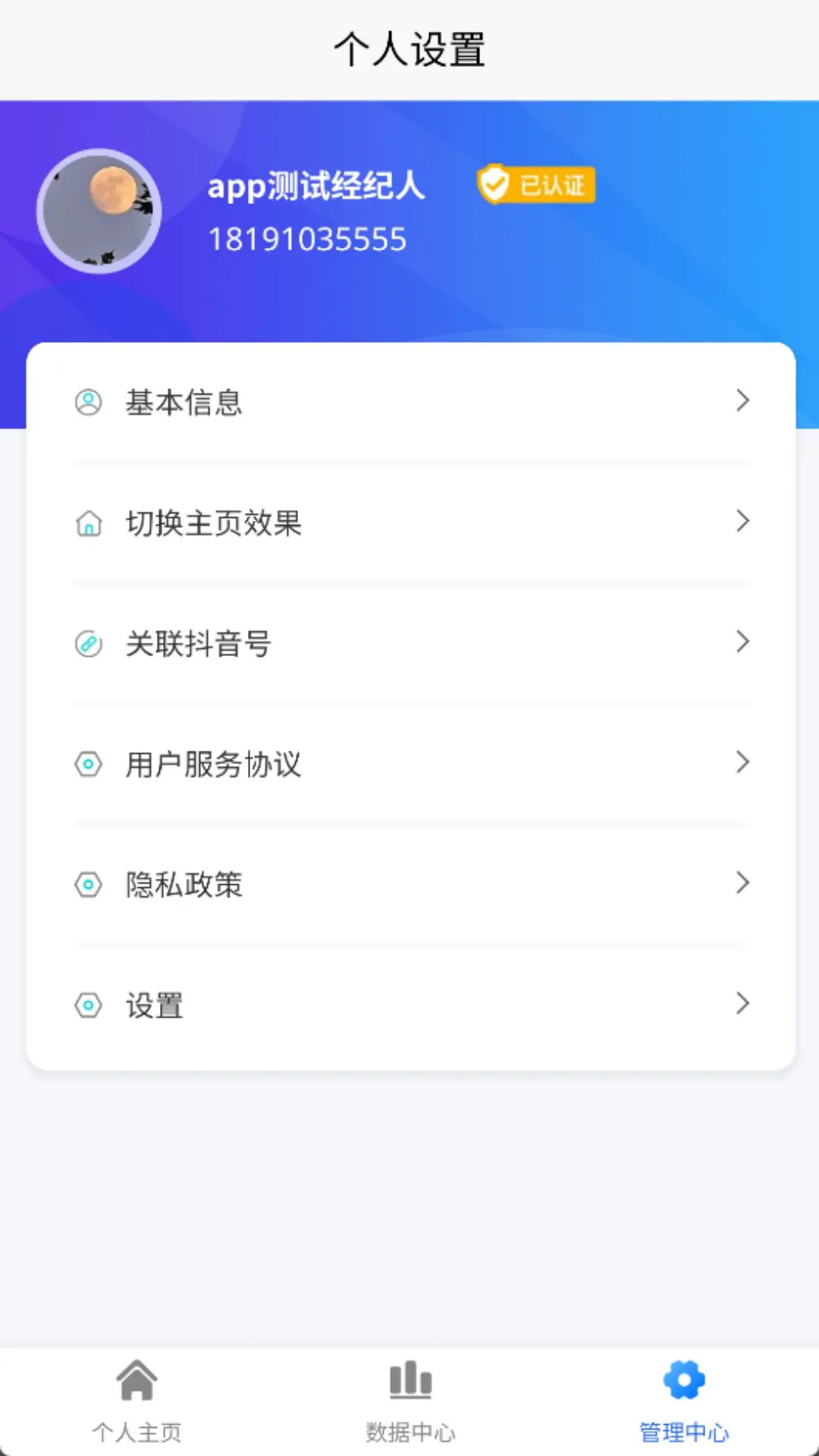Screen dimensions: 819x1456
Task: Open 切换主页效果 settings
Action: pos(411,522)
